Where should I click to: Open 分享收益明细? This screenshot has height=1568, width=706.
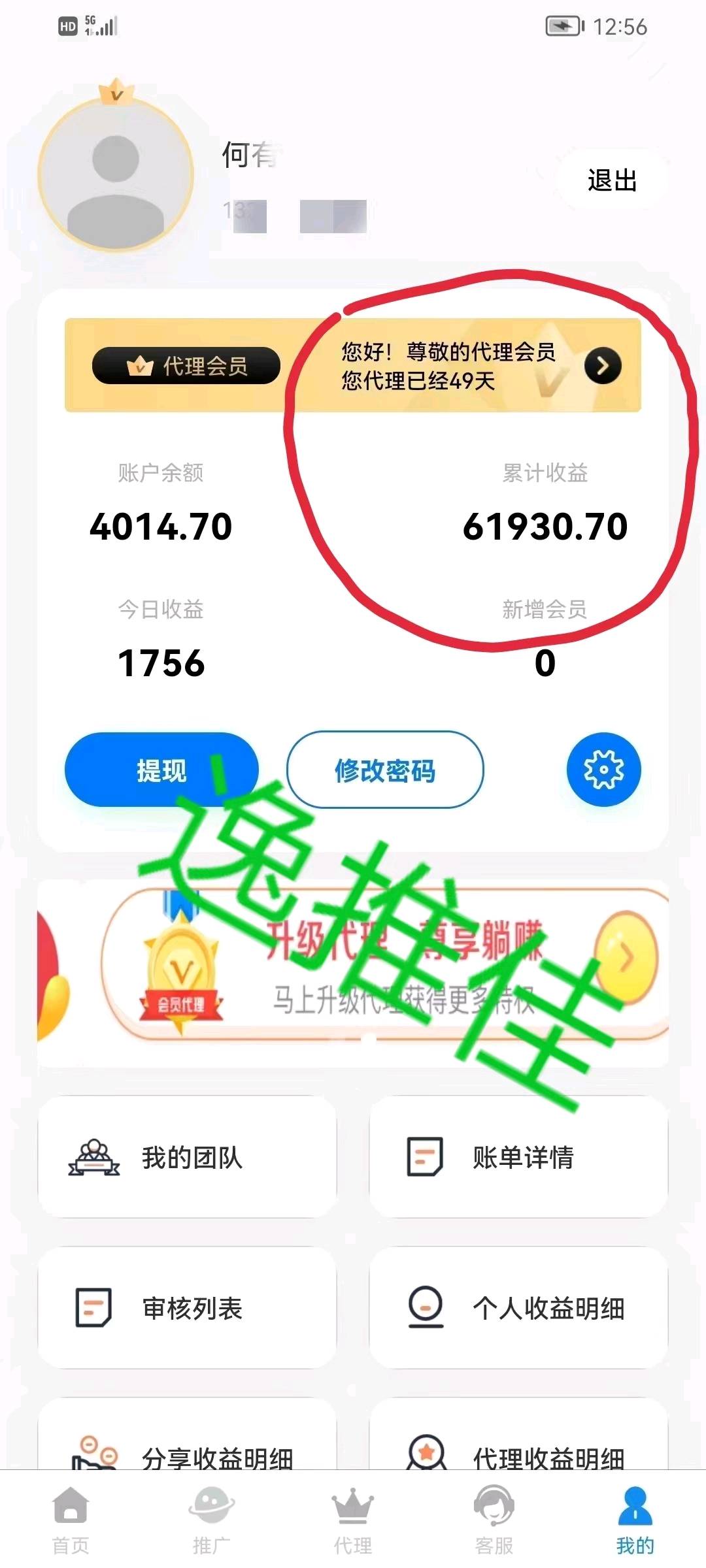(188, 1454)
